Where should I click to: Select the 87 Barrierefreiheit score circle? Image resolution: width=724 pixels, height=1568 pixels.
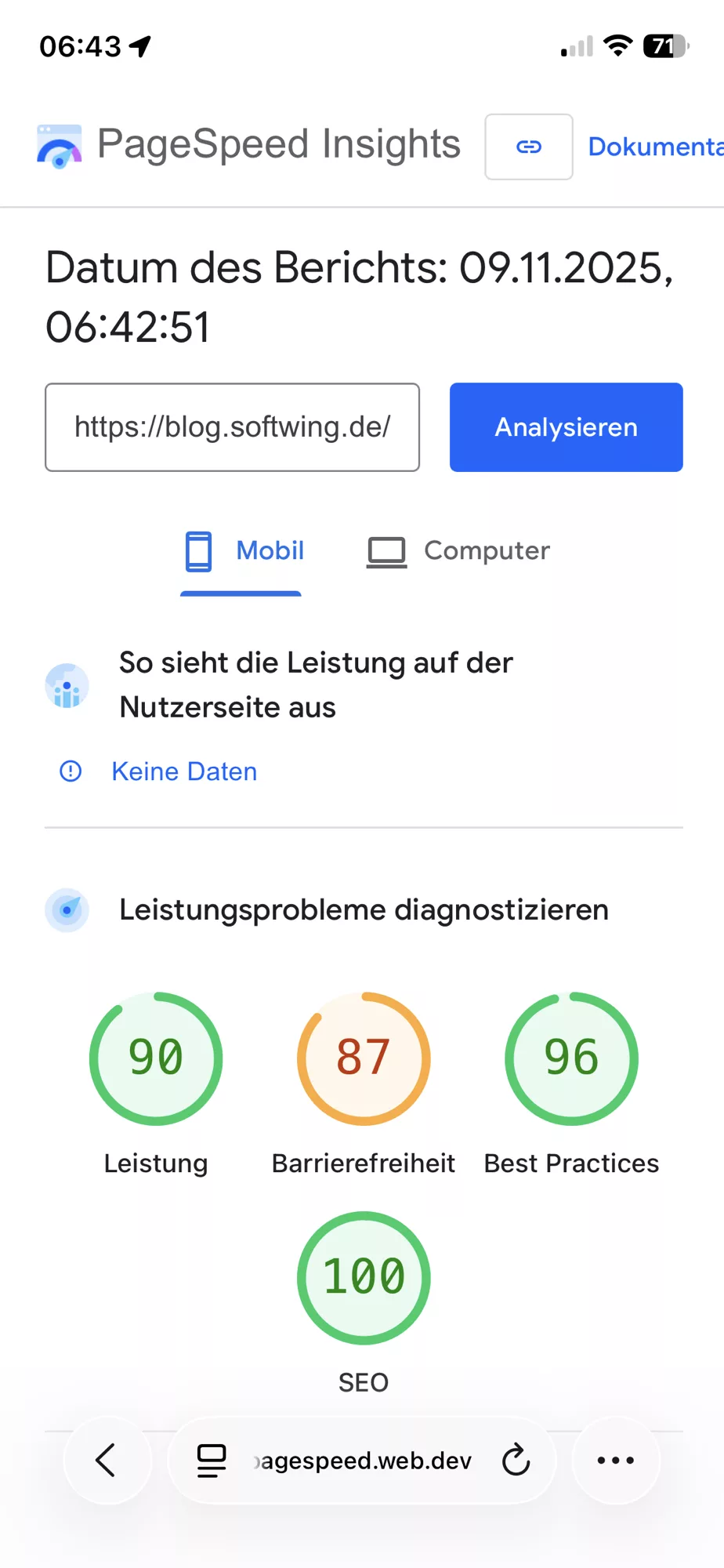click(x=363, y=1058)
